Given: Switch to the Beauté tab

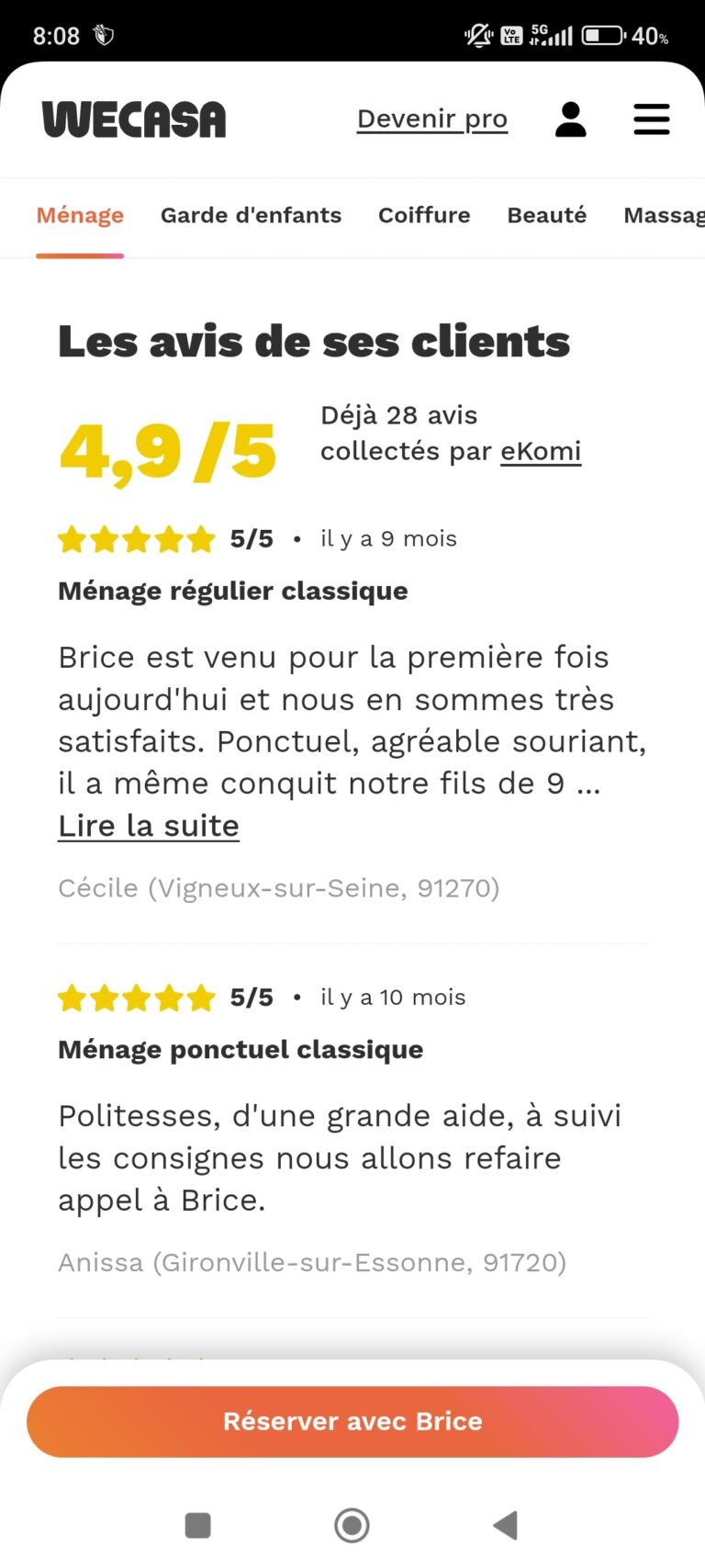Looking at the screenshot, I should (546, 215).
